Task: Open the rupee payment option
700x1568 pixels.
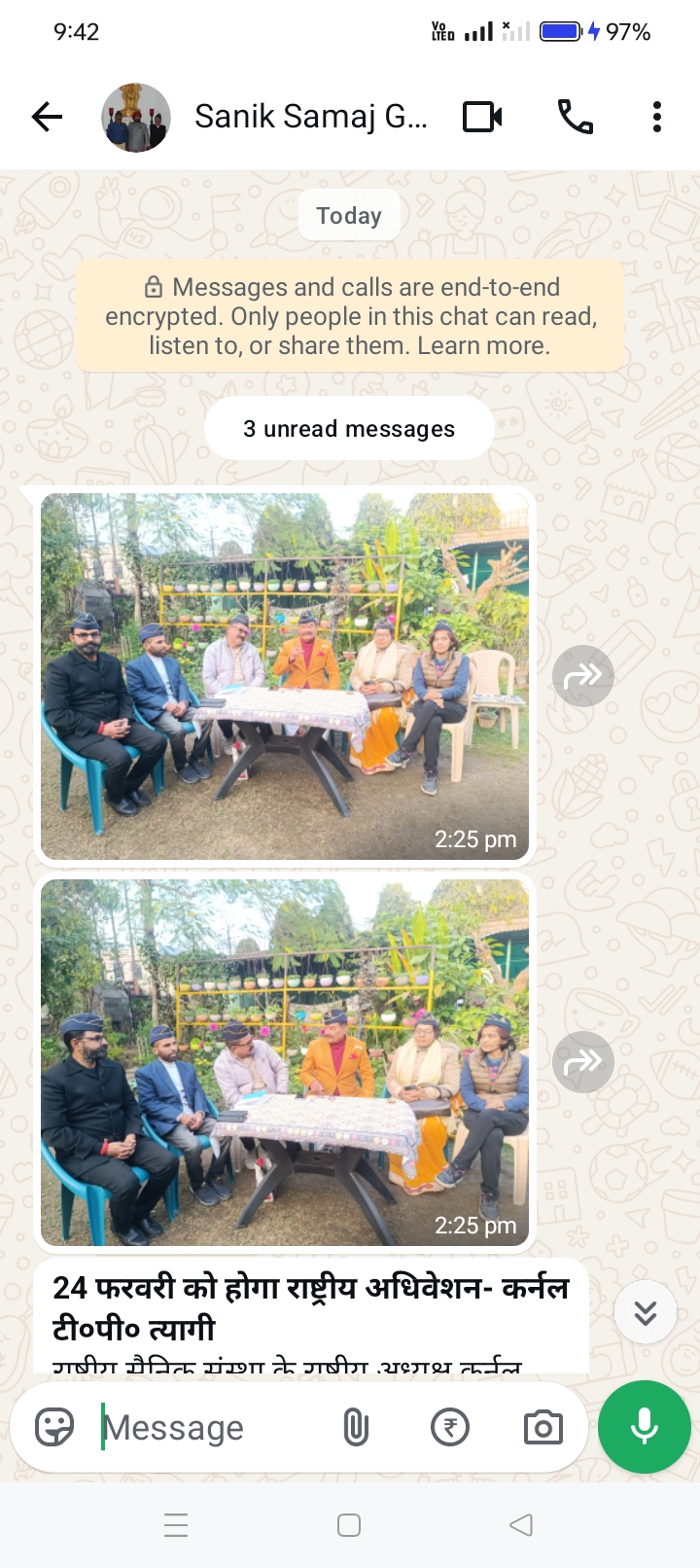Action: click(450, 1428)
